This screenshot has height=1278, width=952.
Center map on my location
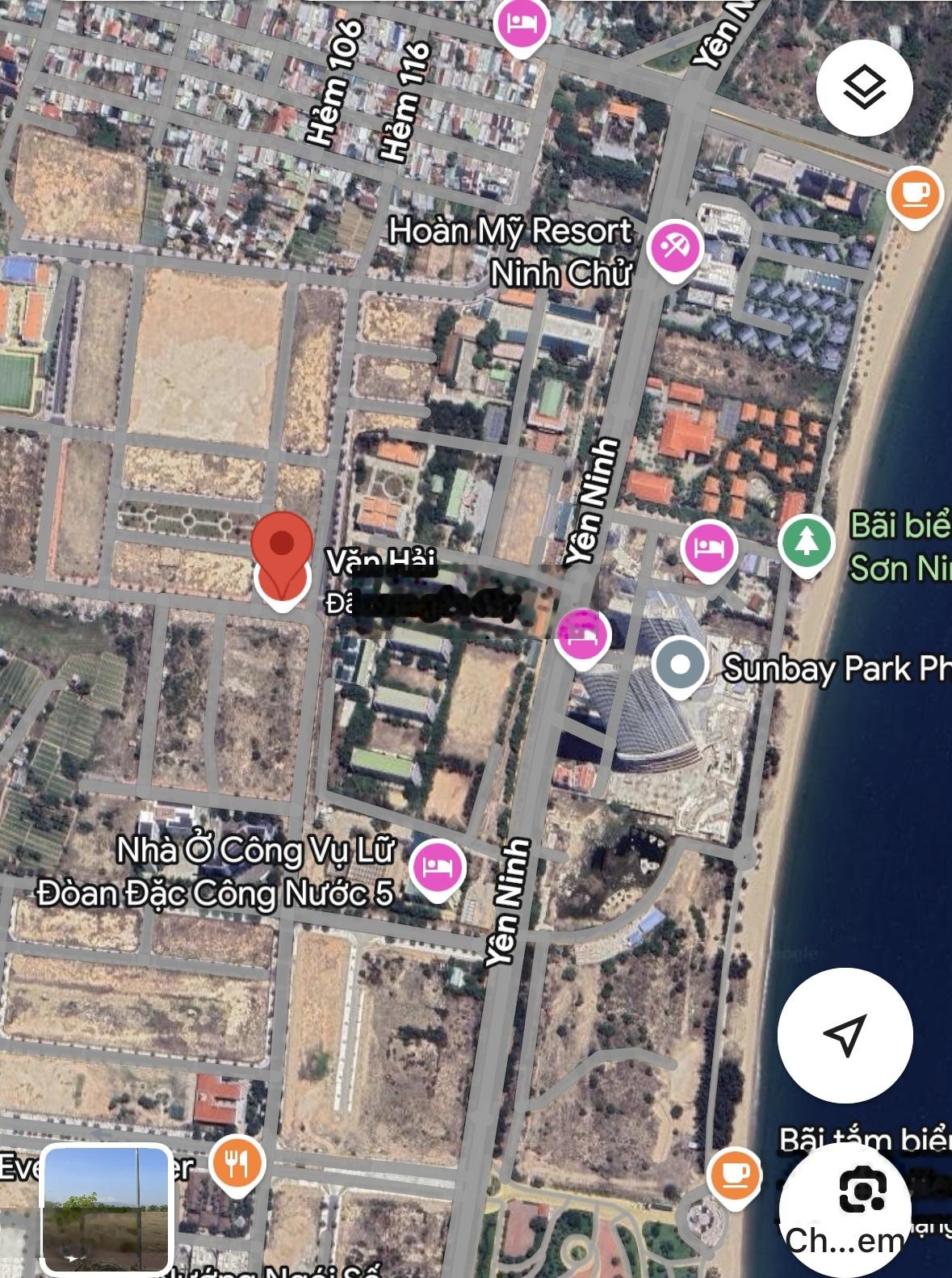(845, 1035)
